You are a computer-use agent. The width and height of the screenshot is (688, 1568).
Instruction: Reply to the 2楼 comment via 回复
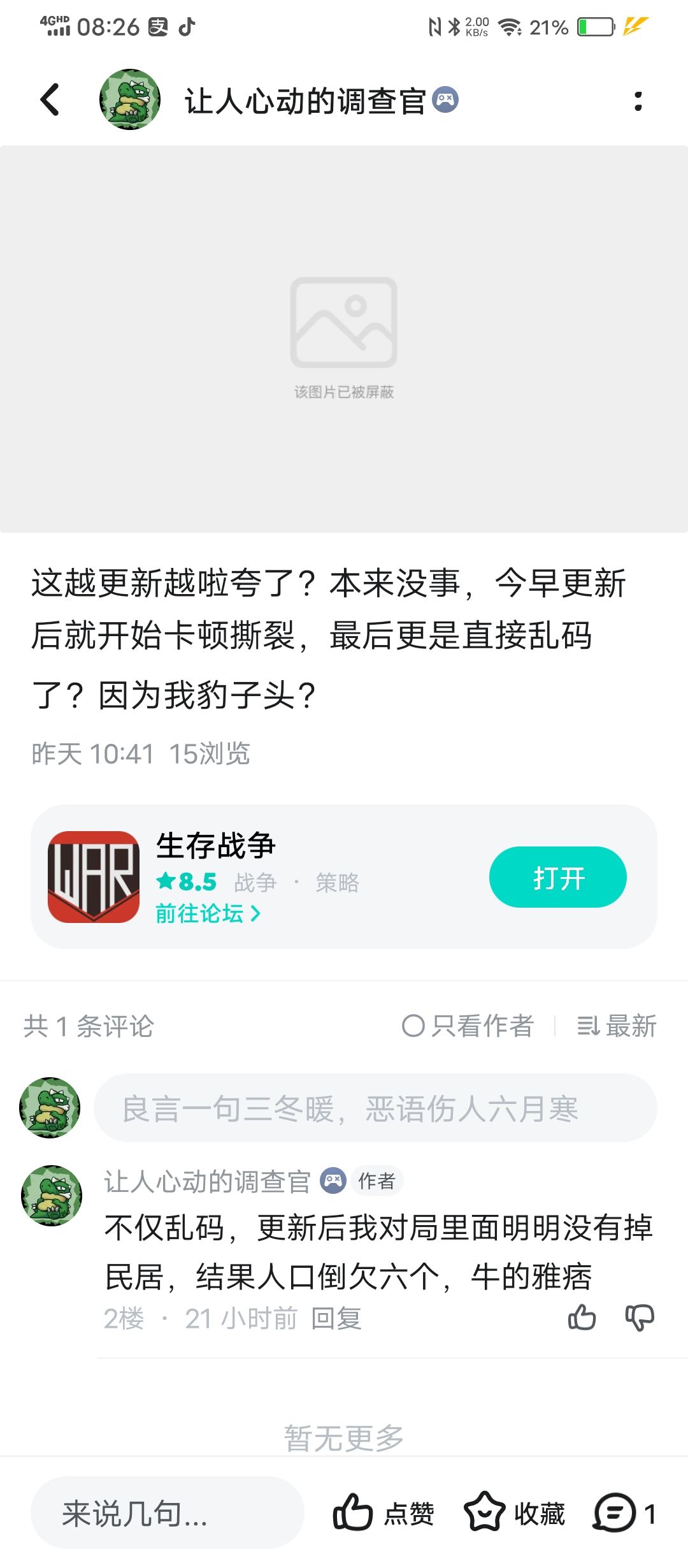point(336,1318)
